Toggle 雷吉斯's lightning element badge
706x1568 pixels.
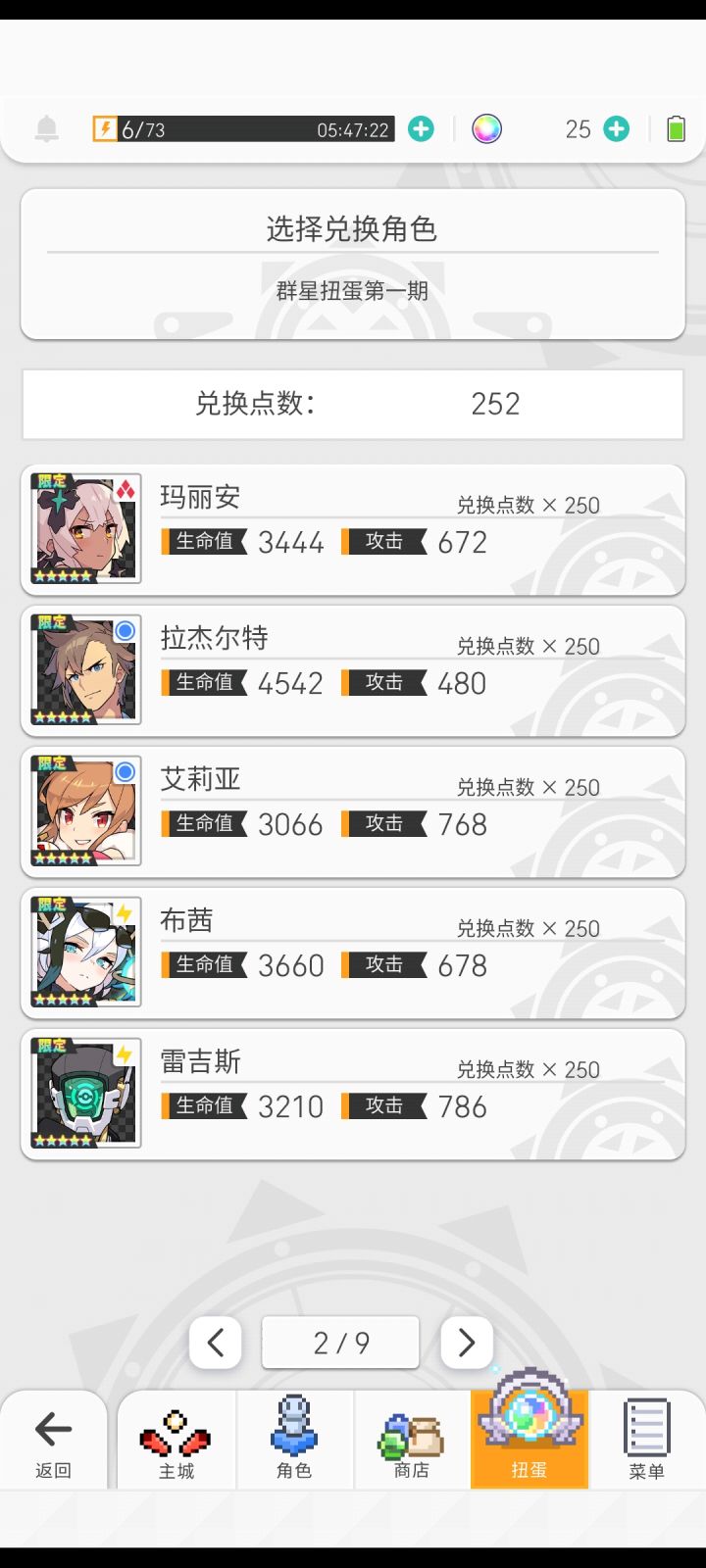coord(124,1055)
